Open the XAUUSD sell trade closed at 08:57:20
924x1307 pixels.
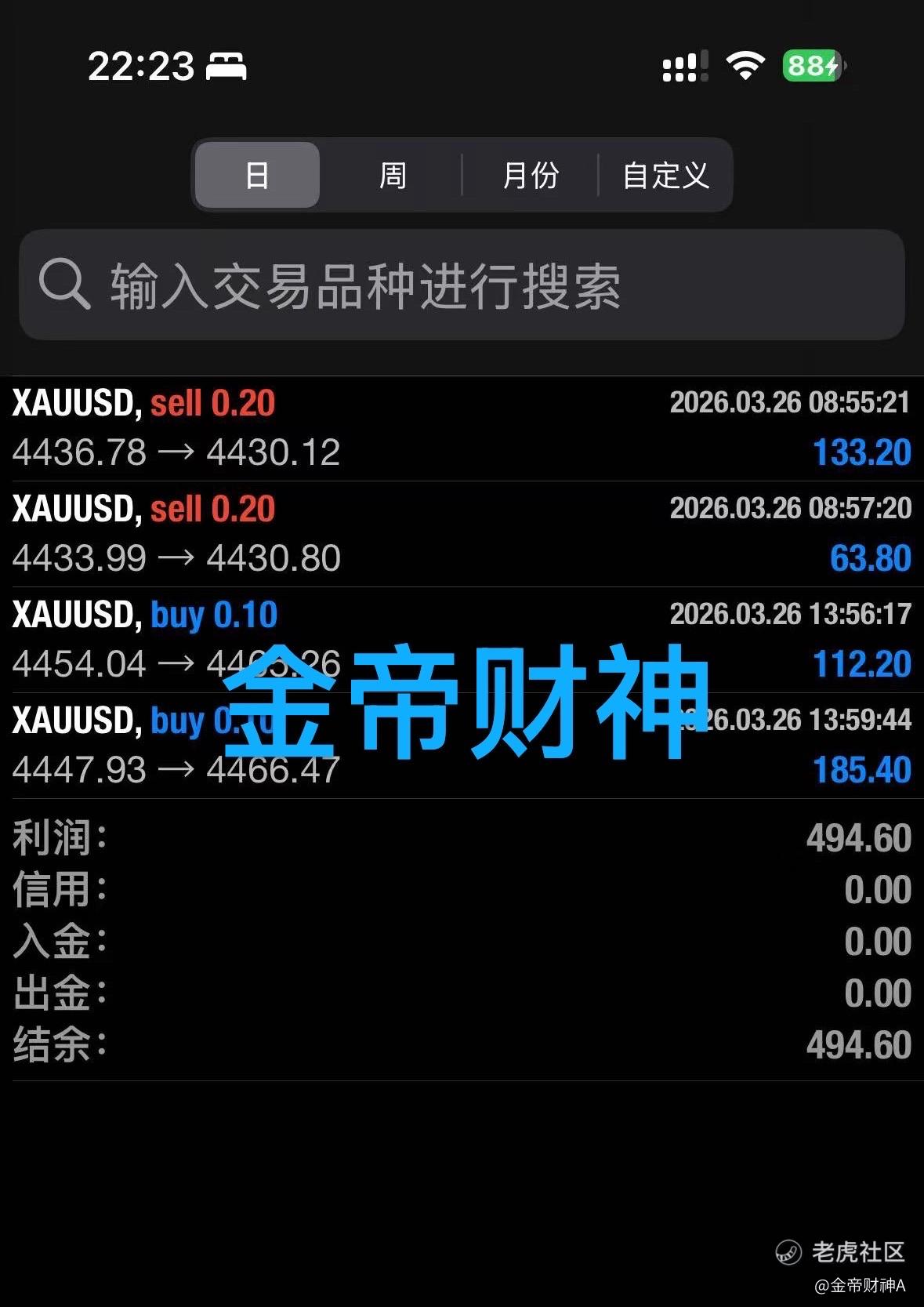coord(462,535)
